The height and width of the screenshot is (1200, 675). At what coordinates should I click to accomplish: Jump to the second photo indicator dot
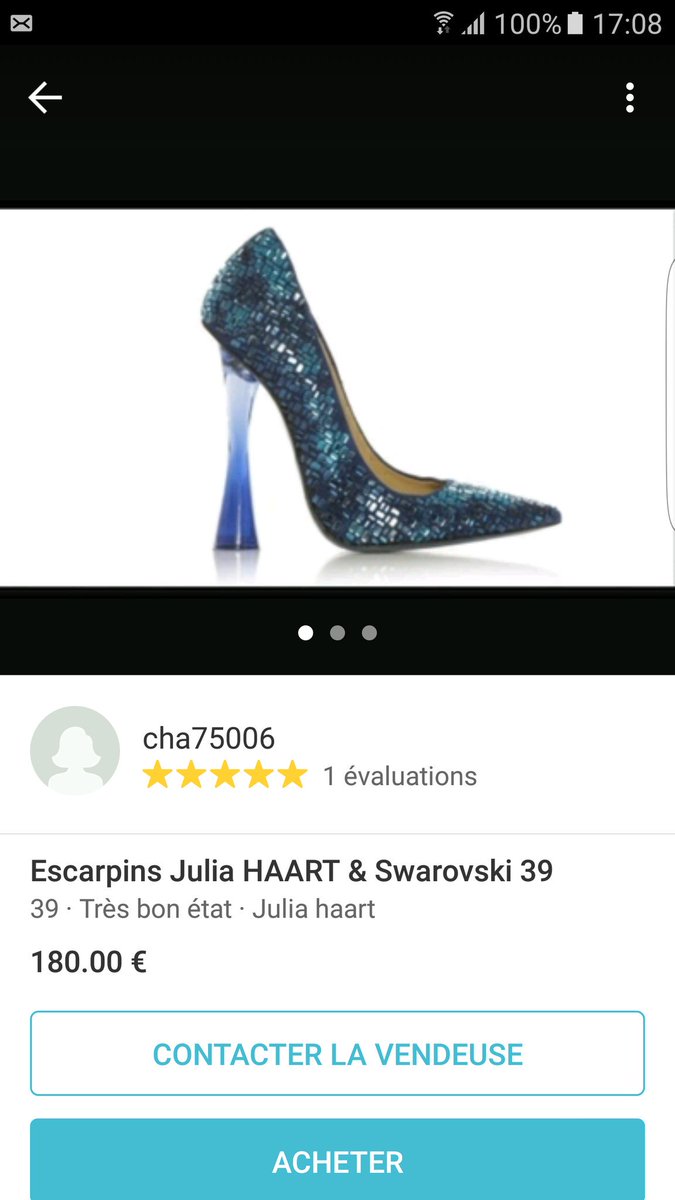click(337, 633)
